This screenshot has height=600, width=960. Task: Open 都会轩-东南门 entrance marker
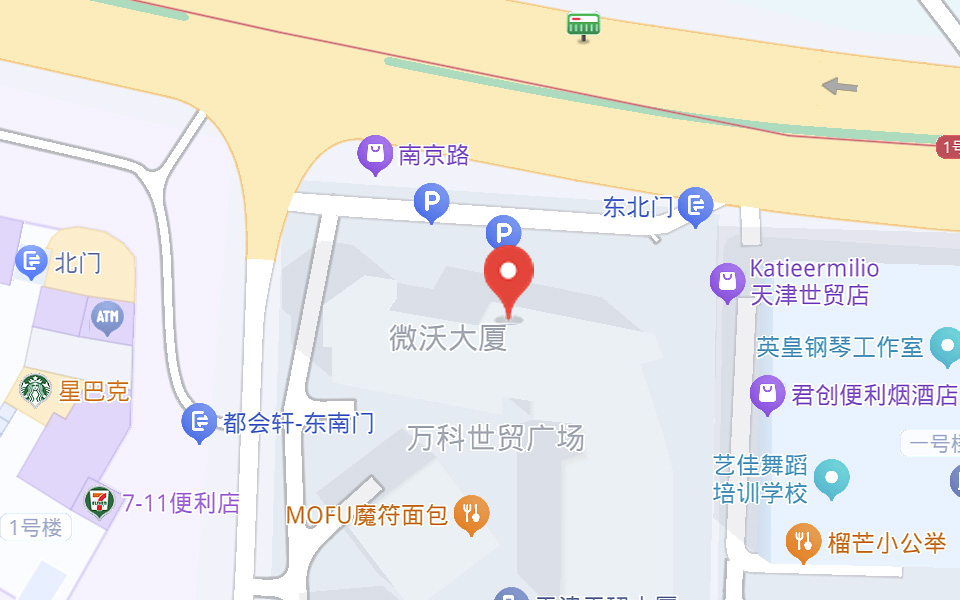(x=200, y=422)
